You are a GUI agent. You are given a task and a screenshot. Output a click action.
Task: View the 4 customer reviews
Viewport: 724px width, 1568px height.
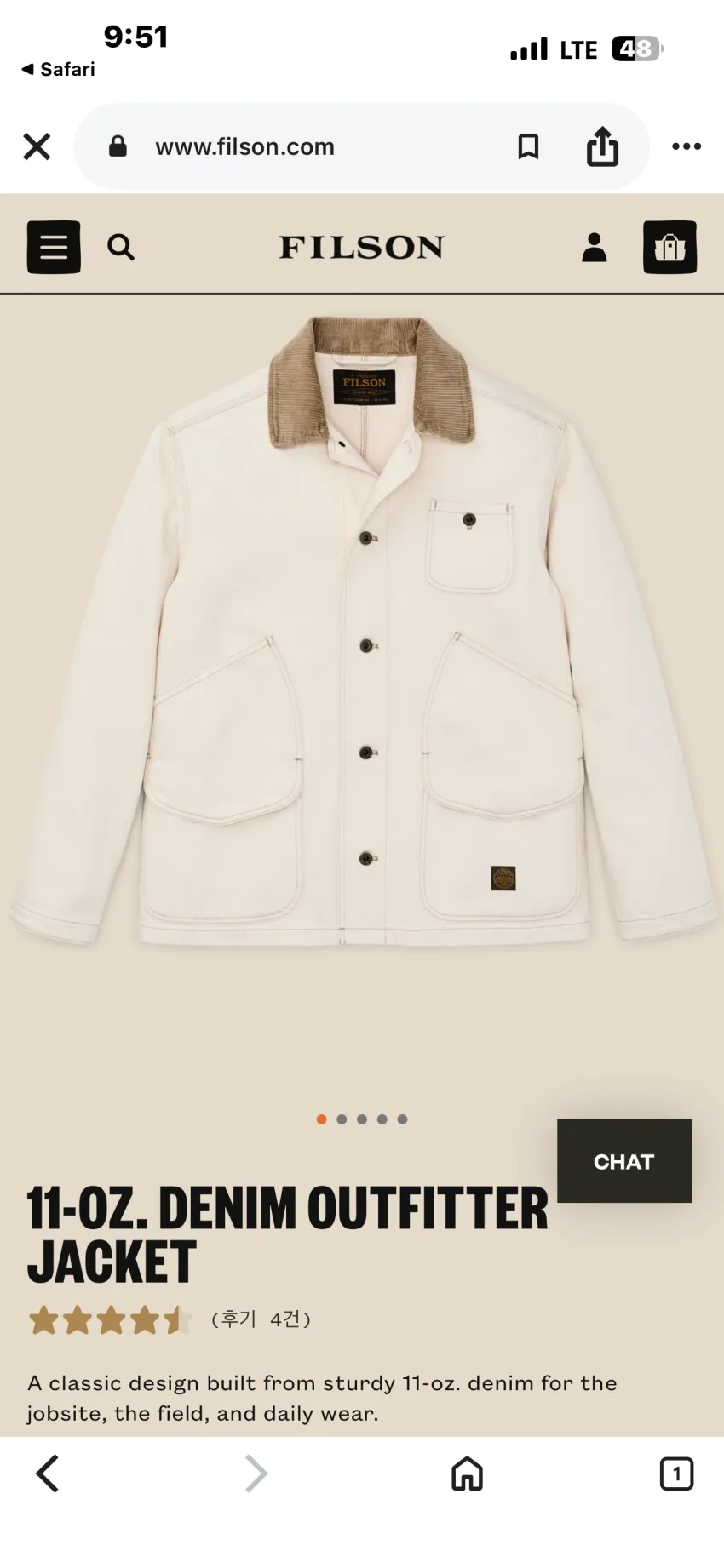tap(261, 1319)
